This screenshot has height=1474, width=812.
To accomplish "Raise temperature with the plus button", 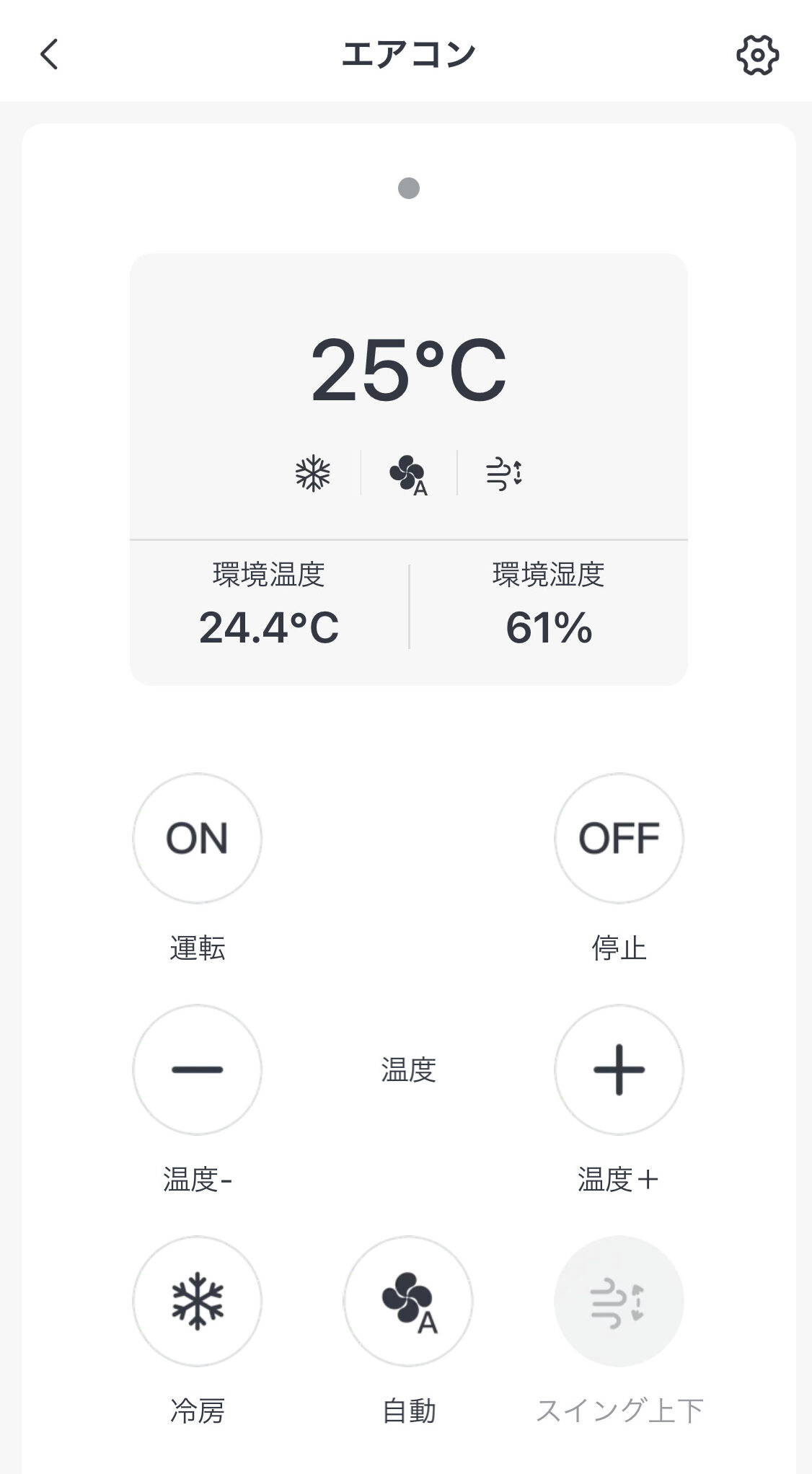I will pos(619,1069).
